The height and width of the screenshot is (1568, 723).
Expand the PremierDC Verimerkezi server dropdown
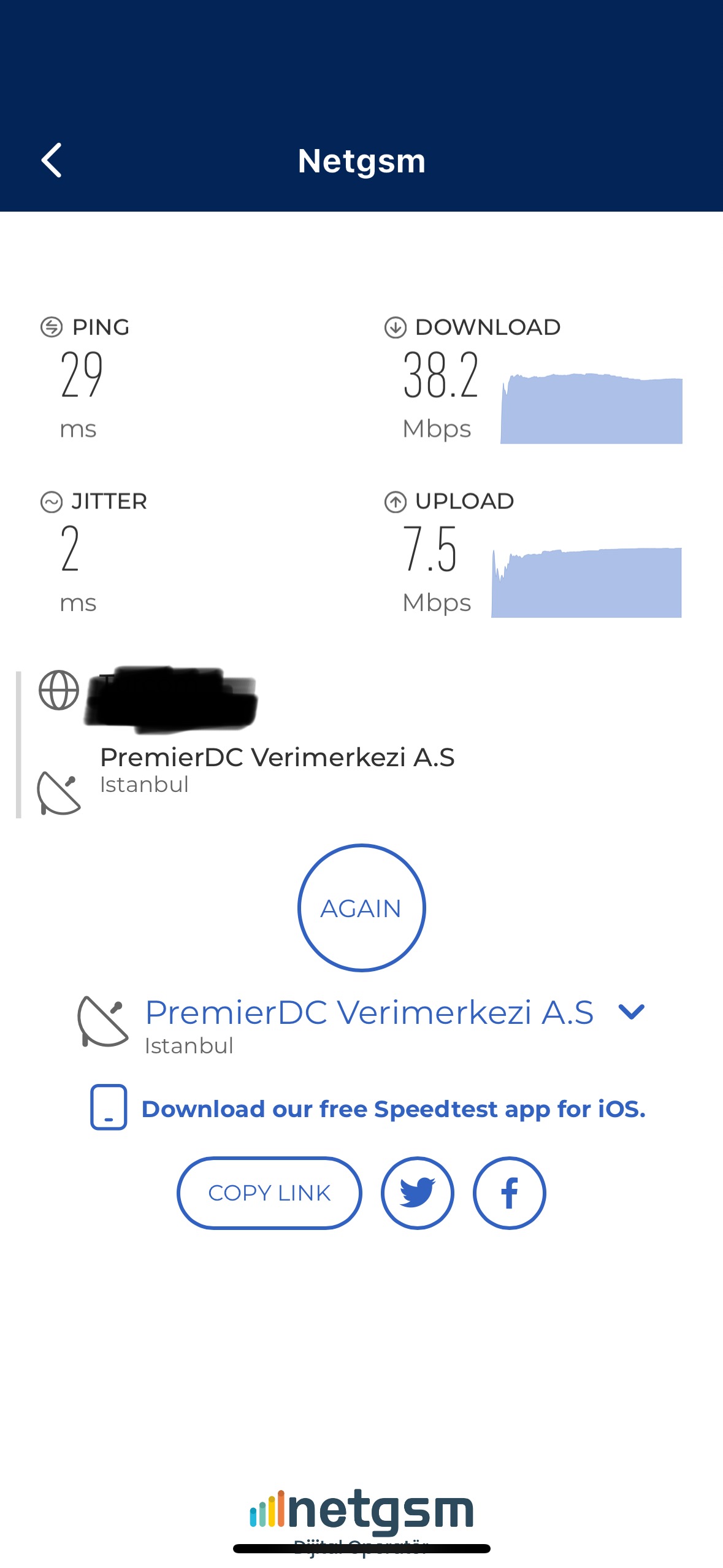tap(631, 1012)
